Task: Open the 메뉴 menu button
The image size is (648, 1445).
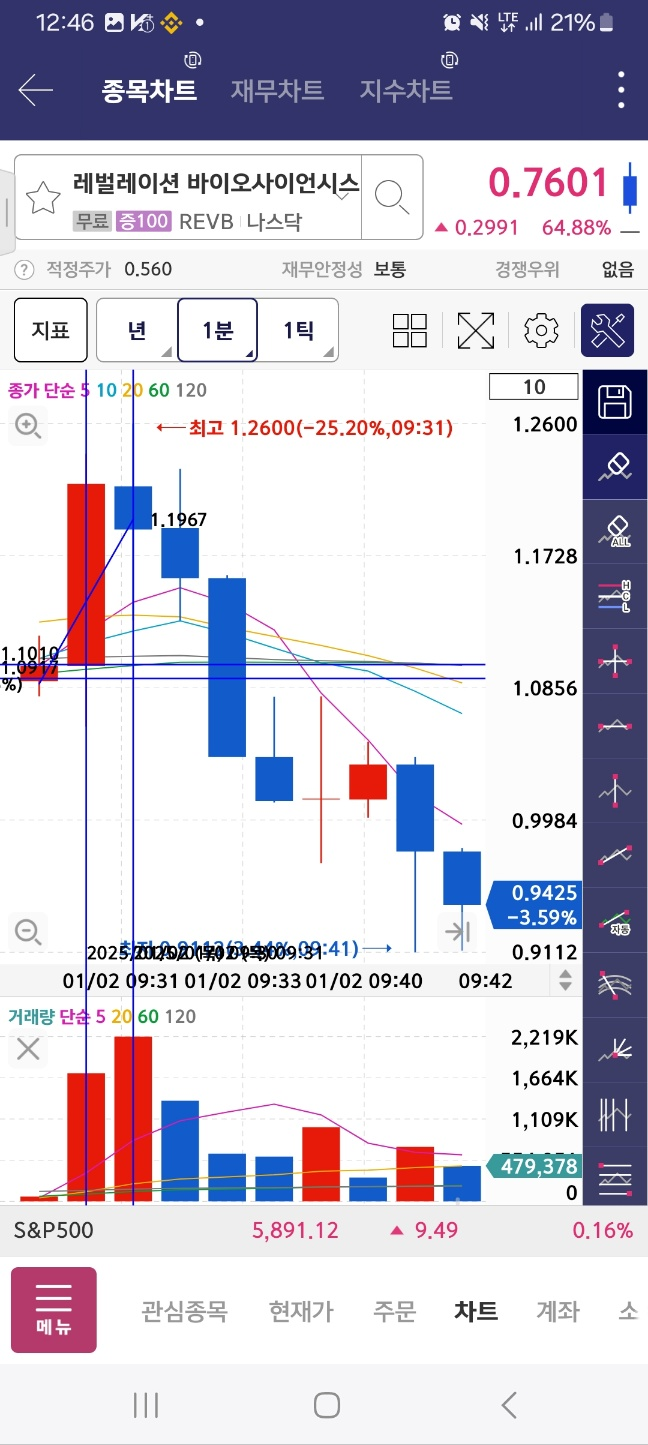Action: [x=54, y=1310]
